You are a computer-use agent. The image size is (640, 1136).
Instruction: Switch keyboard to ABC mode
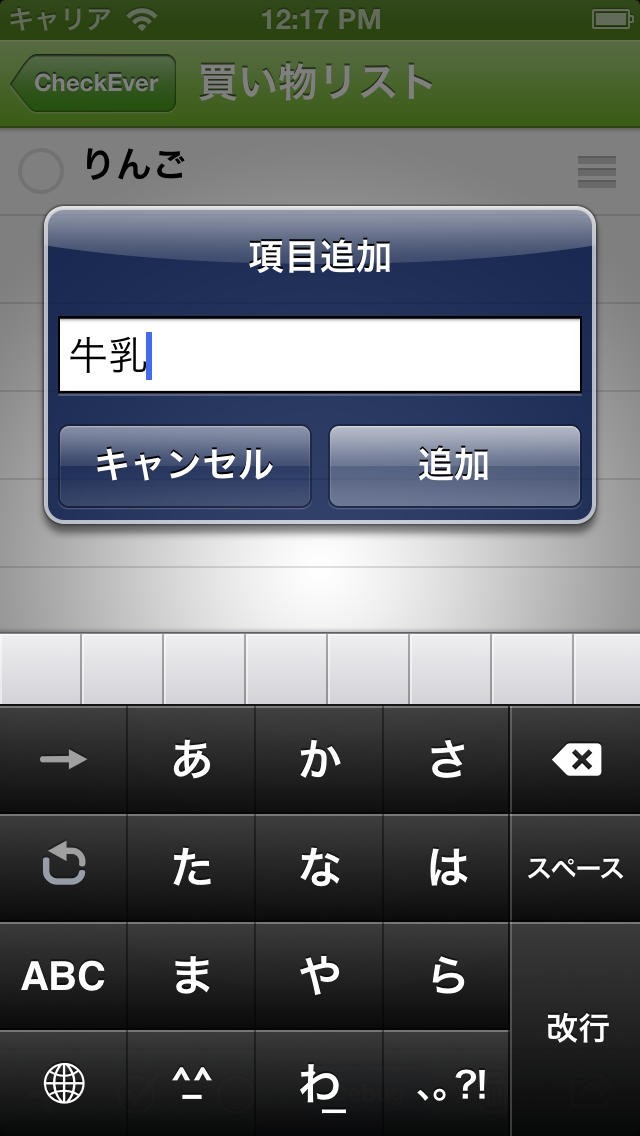63,976
